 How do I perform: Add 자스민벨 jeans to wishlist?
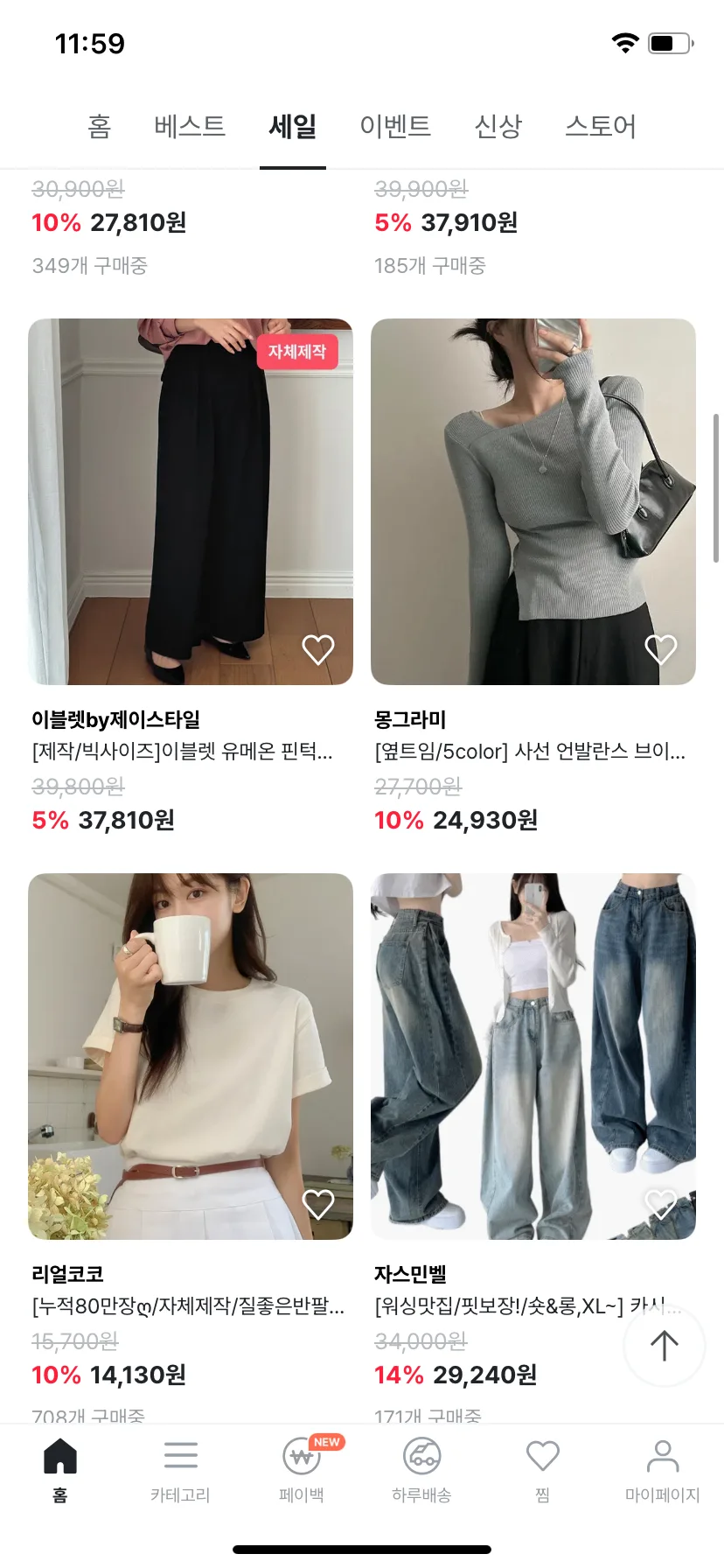pos(660,1204)
